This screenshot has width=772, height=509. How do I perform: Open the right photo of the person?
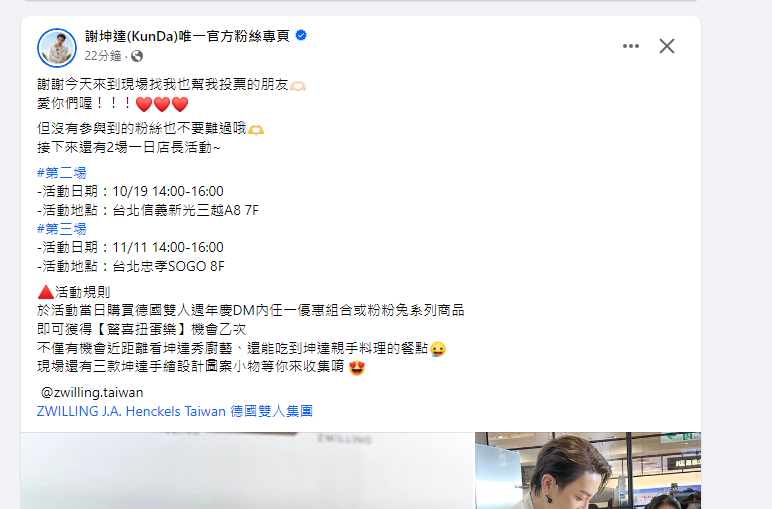[x=587, y=470]
